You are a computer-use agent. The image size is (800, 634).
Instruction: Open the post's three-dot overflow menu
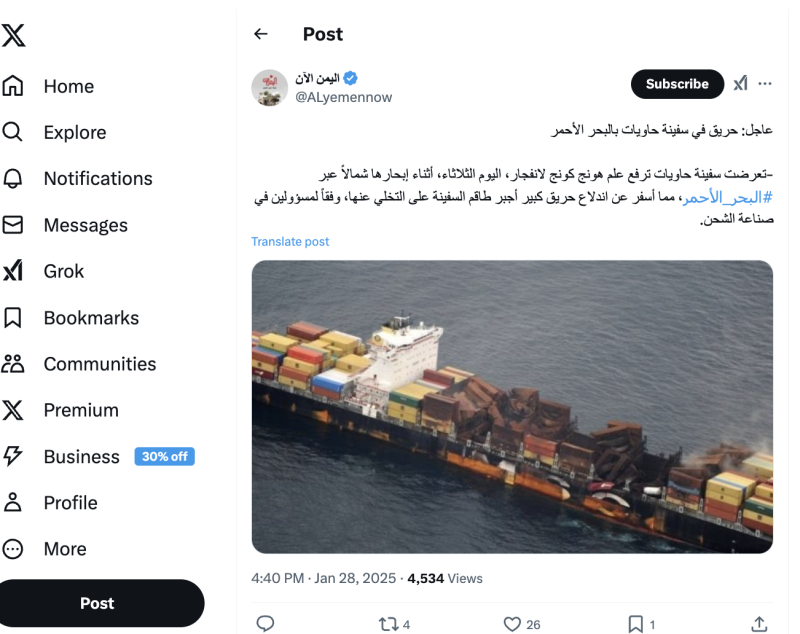pos(765,84)
